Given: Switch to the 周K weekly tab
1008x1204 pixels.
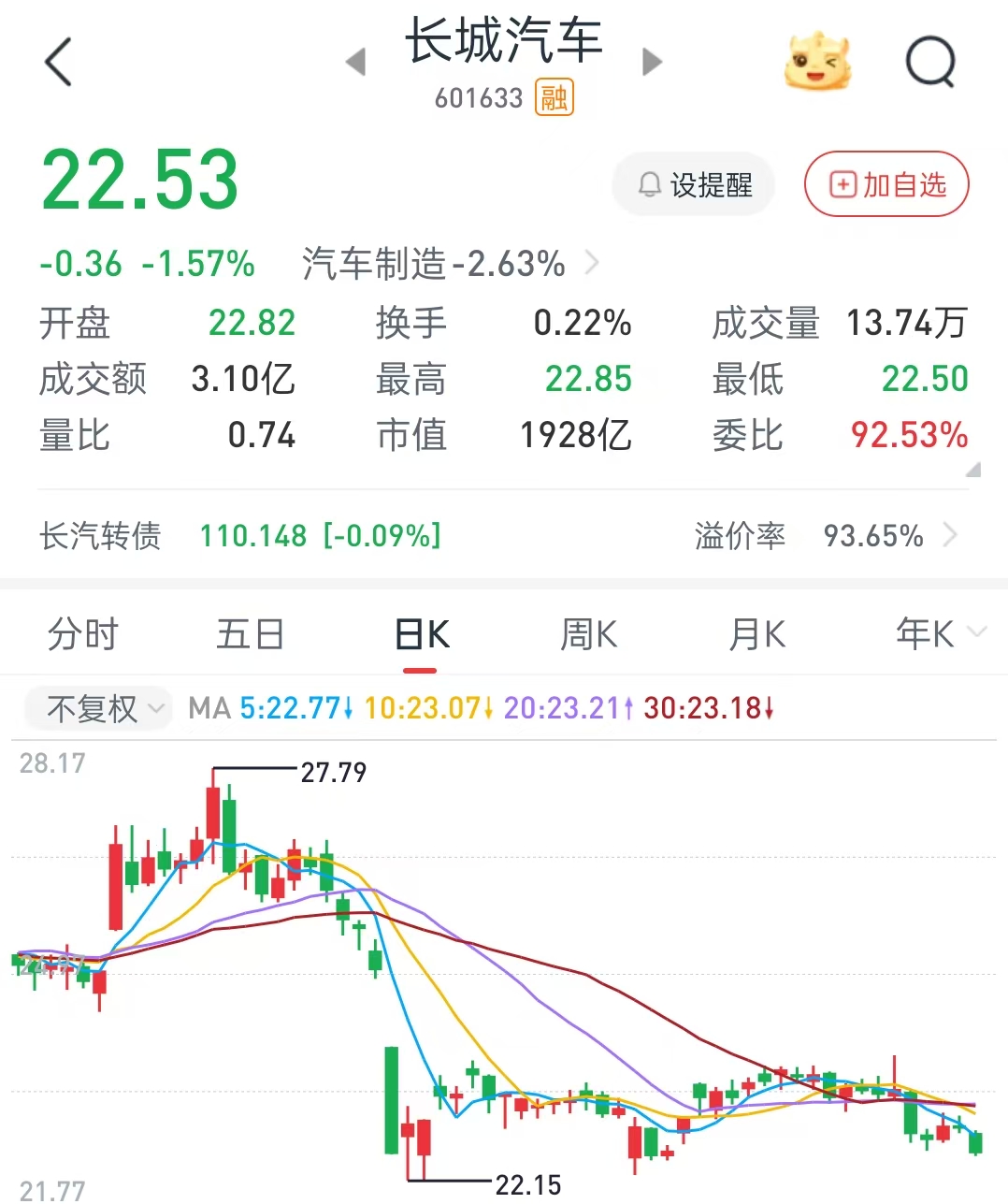Looking at the screenshot, I should (586, 633).
